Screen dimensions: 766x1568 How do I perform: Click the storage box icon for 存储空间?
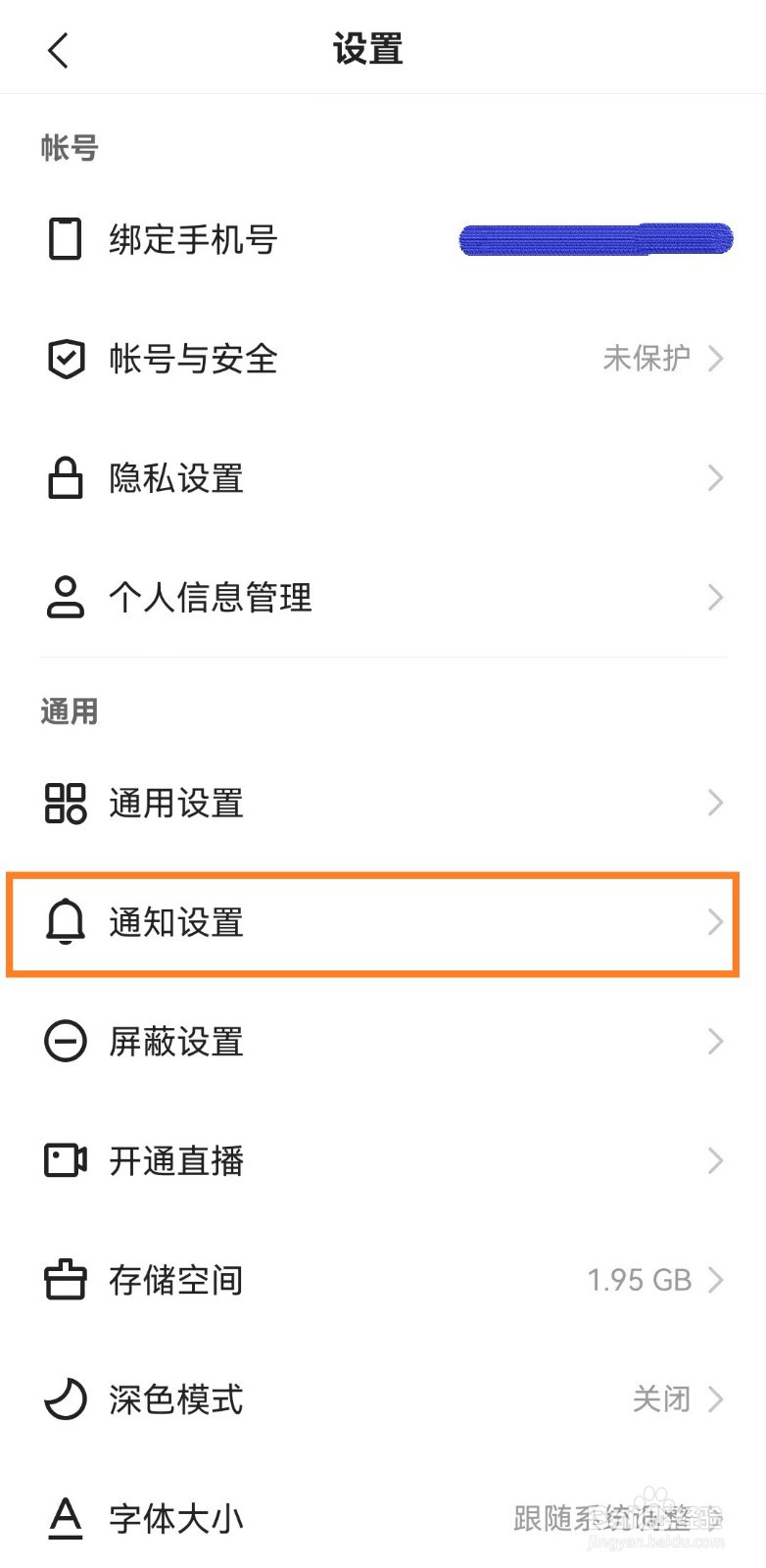(65, 1280)
